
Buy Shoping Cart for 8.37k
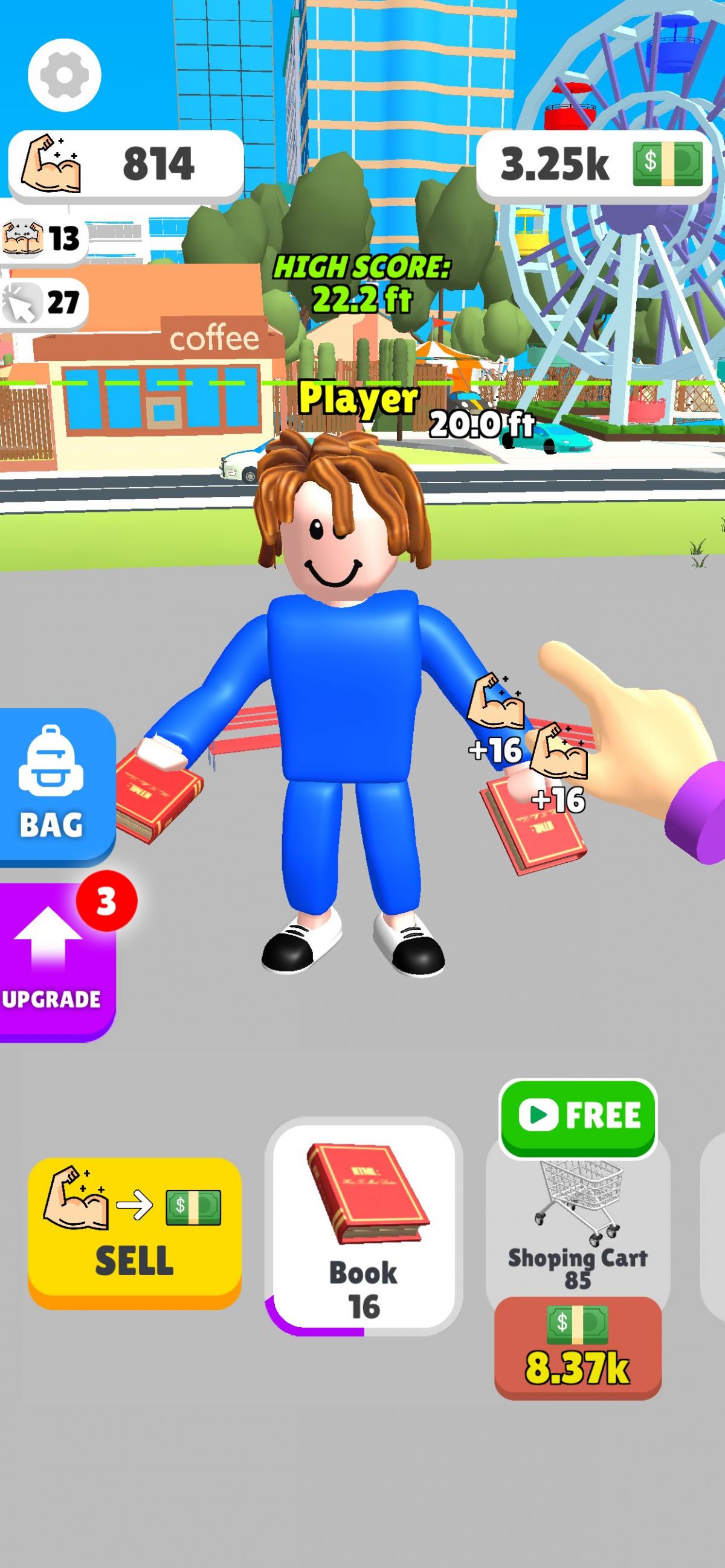578,1346
